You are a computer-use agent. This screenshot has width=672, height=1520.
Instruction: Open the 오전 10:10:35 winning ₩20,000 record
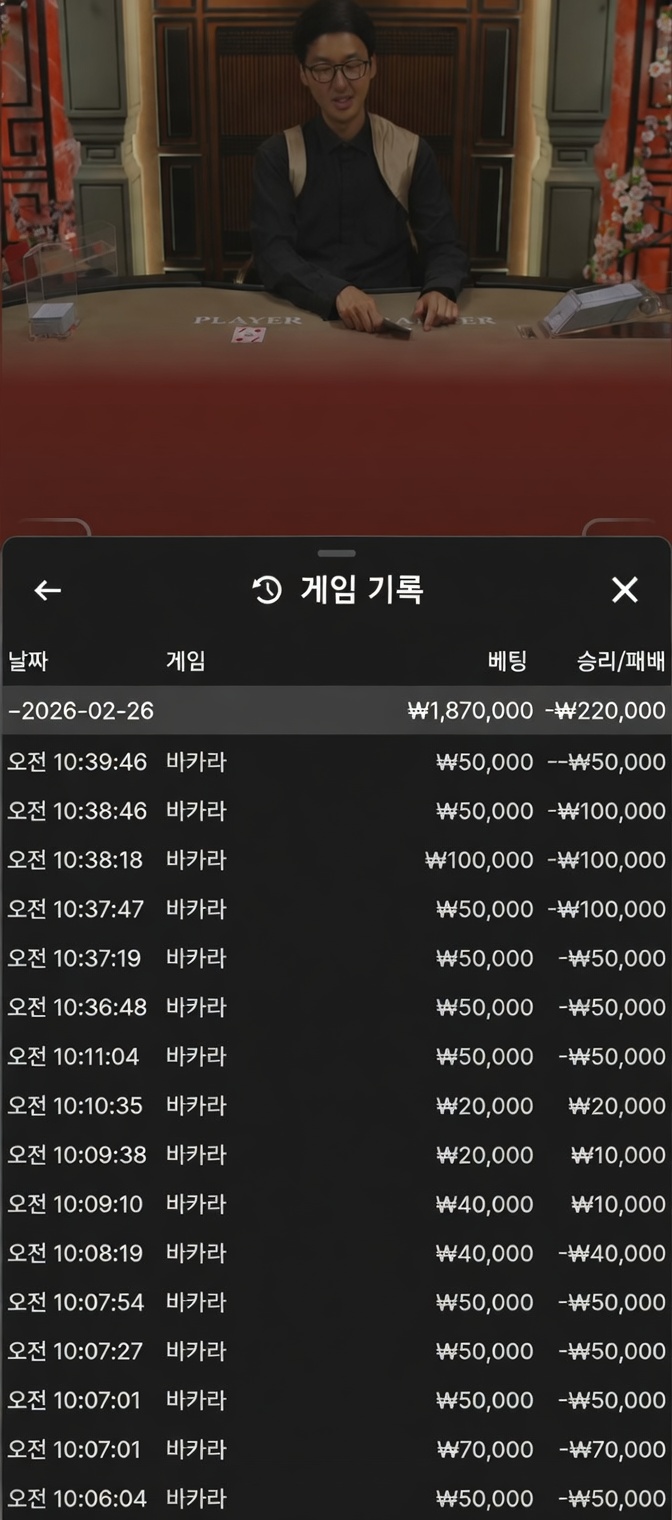click(x=336, y=1105)
